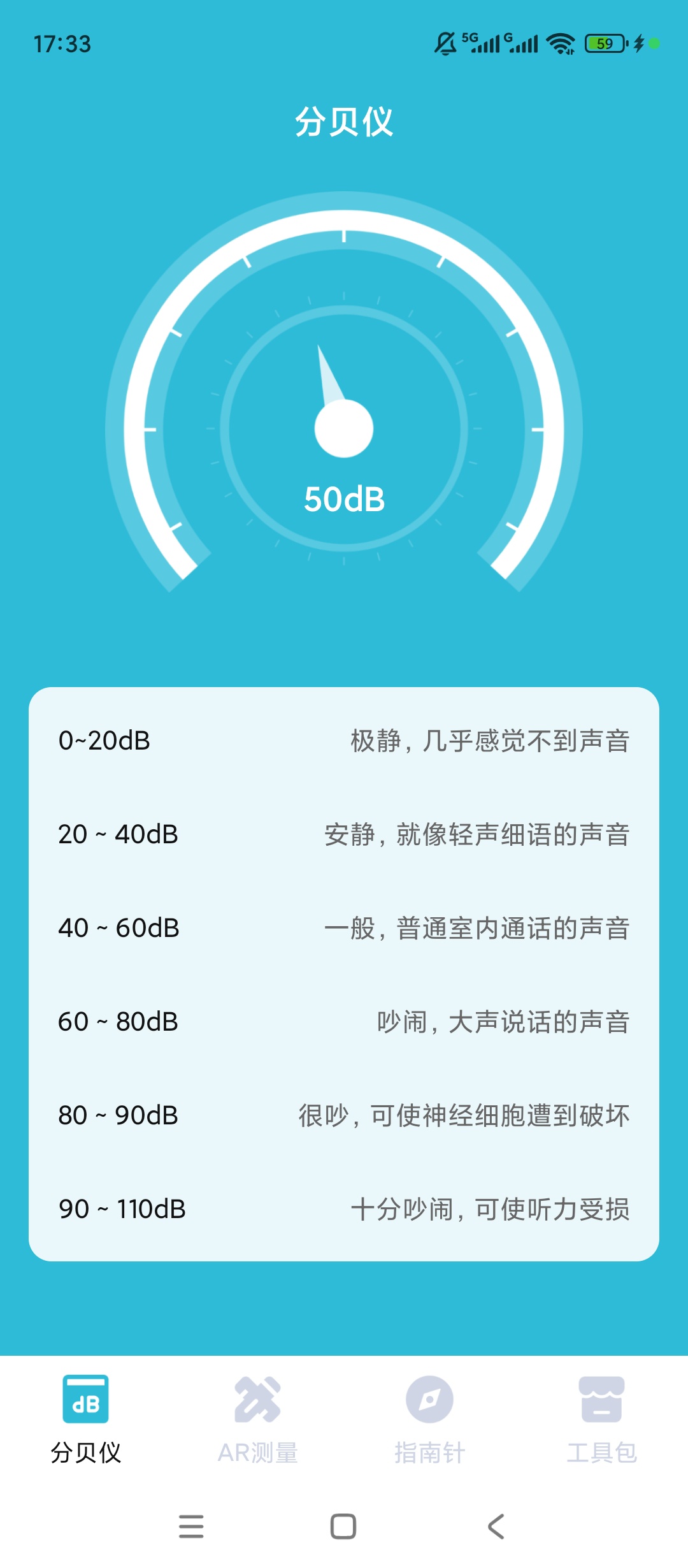The image size is (688, 1568).
Task: Select the 0~20dB level row
Action: click(343, 739)
